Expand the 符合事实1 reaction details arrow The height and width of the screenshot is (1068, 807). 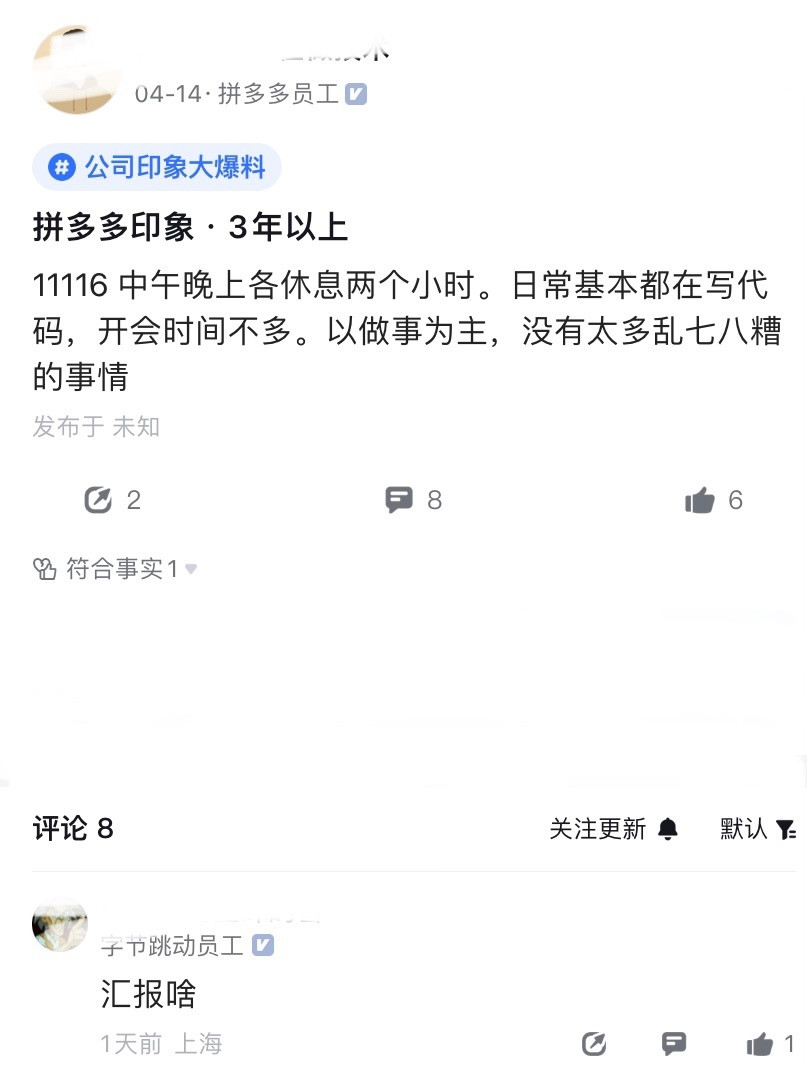190,570
